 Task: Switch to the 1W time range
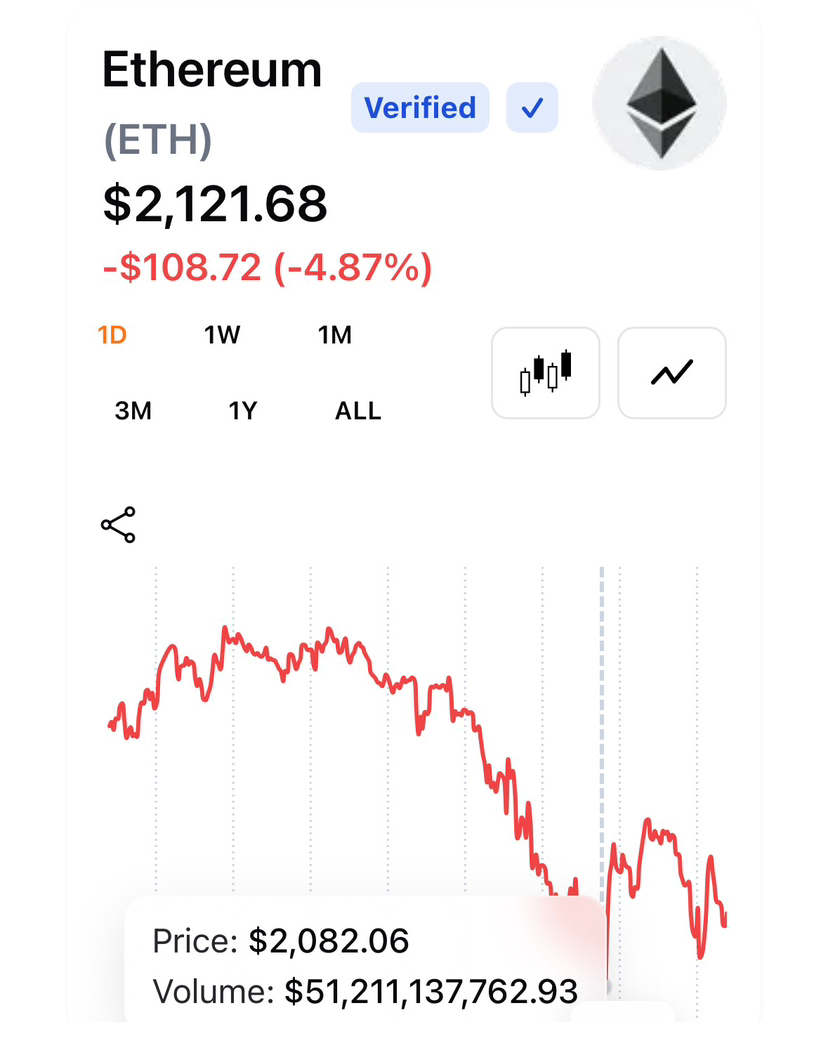222,335
